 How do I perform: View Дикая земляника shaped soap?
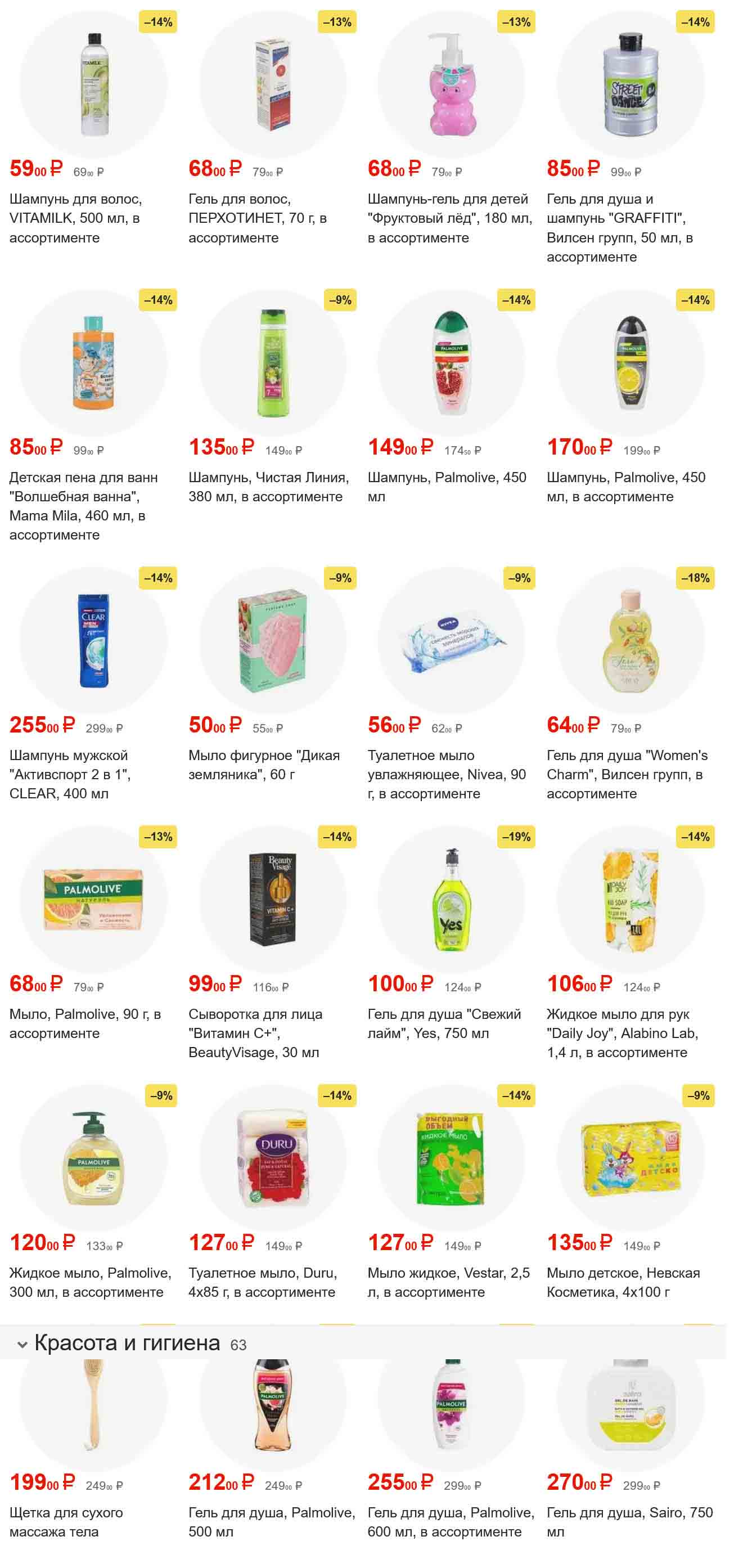[273, 640]
